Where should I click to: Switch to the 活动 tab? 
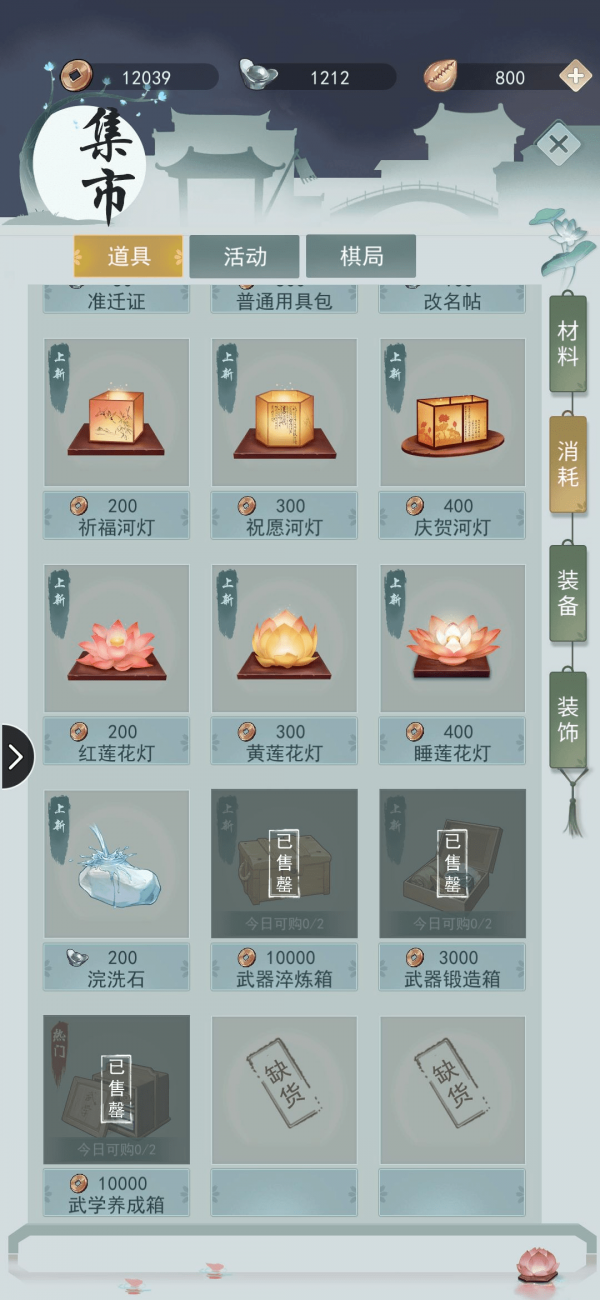coord(244,256)
